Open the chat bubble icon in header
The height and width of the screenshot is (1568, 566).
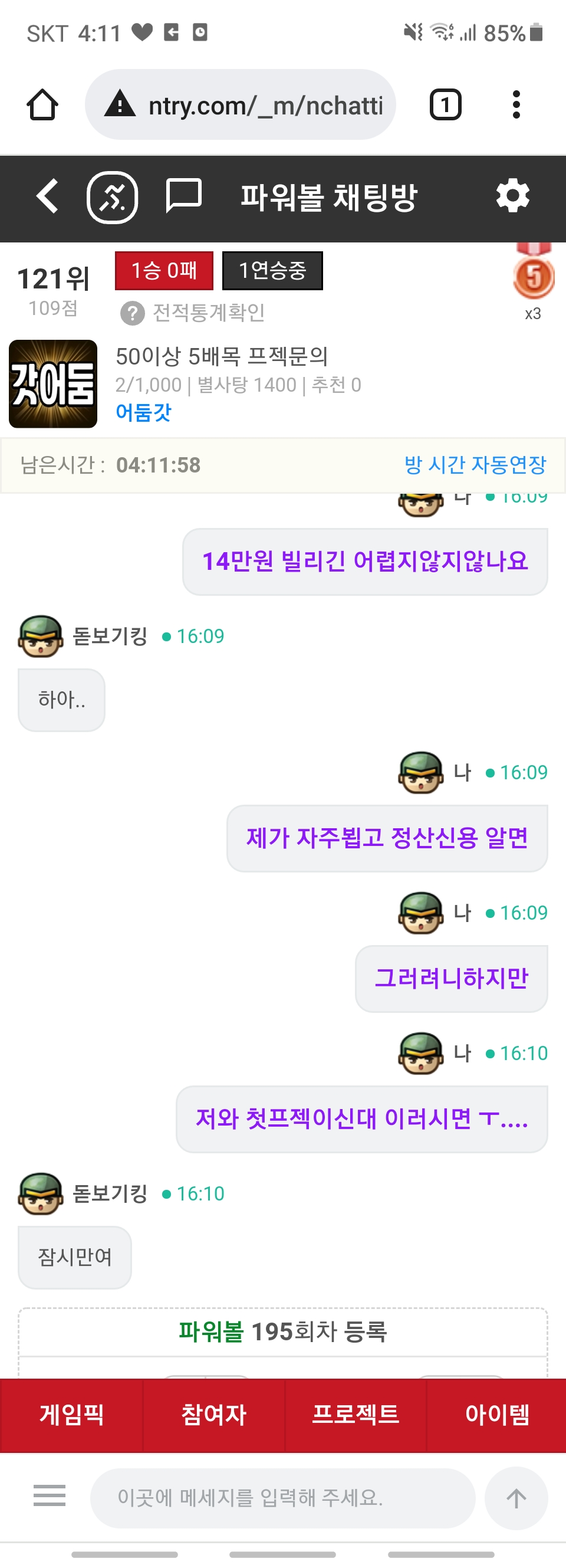[x=183, y=196]
